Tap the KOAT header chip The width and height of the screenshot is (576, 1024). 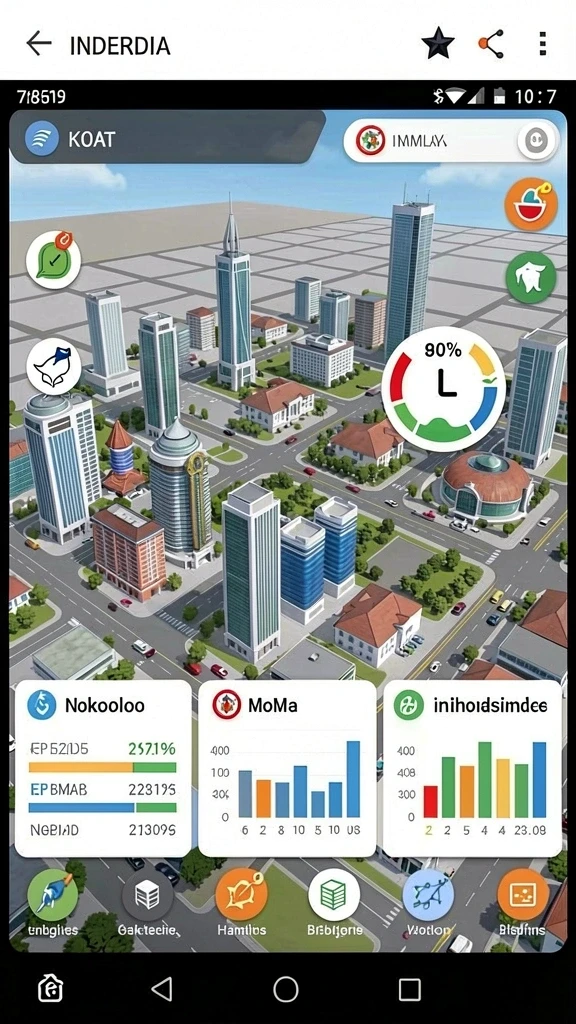(x=167, y=137)
